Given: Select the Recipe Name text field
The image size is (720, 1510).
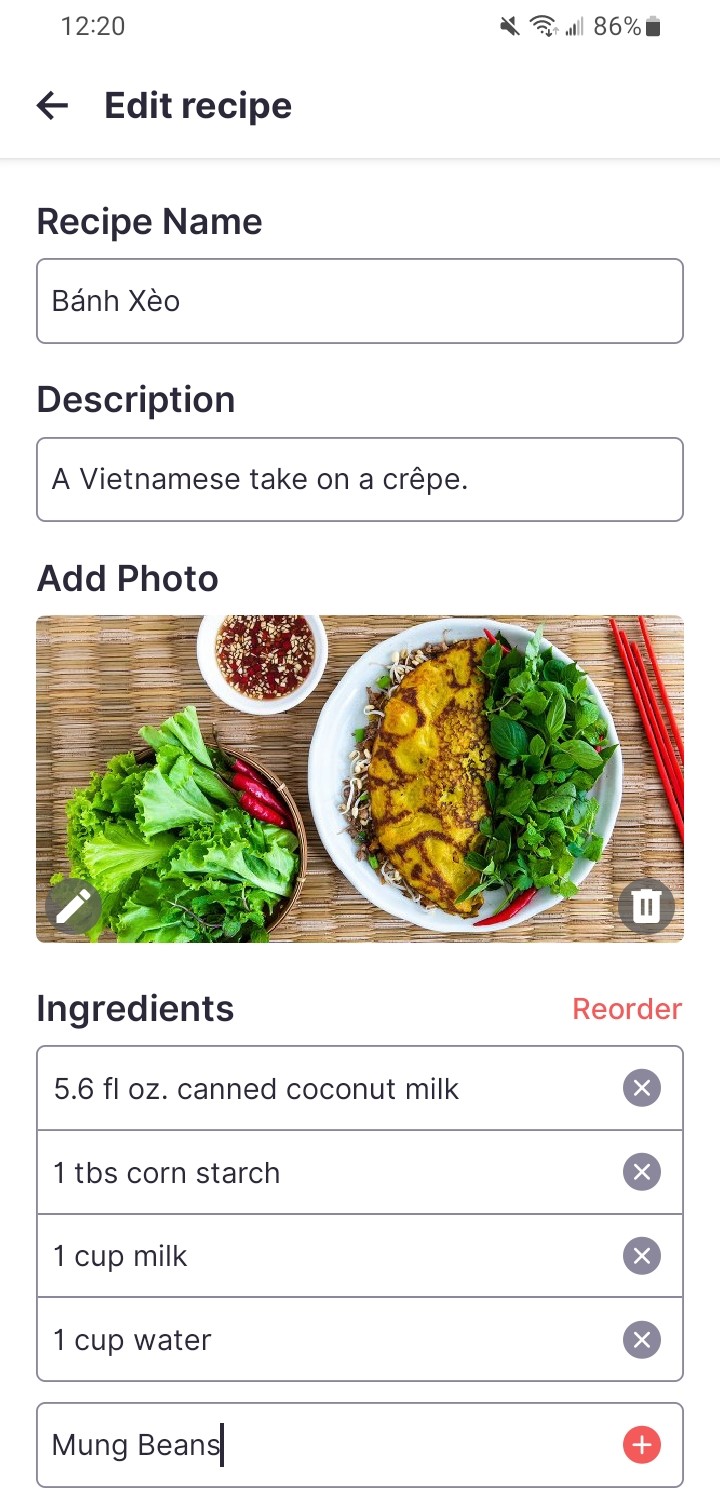Looking at the screenshot, I should pyautogui.click(x=360, y=301).
